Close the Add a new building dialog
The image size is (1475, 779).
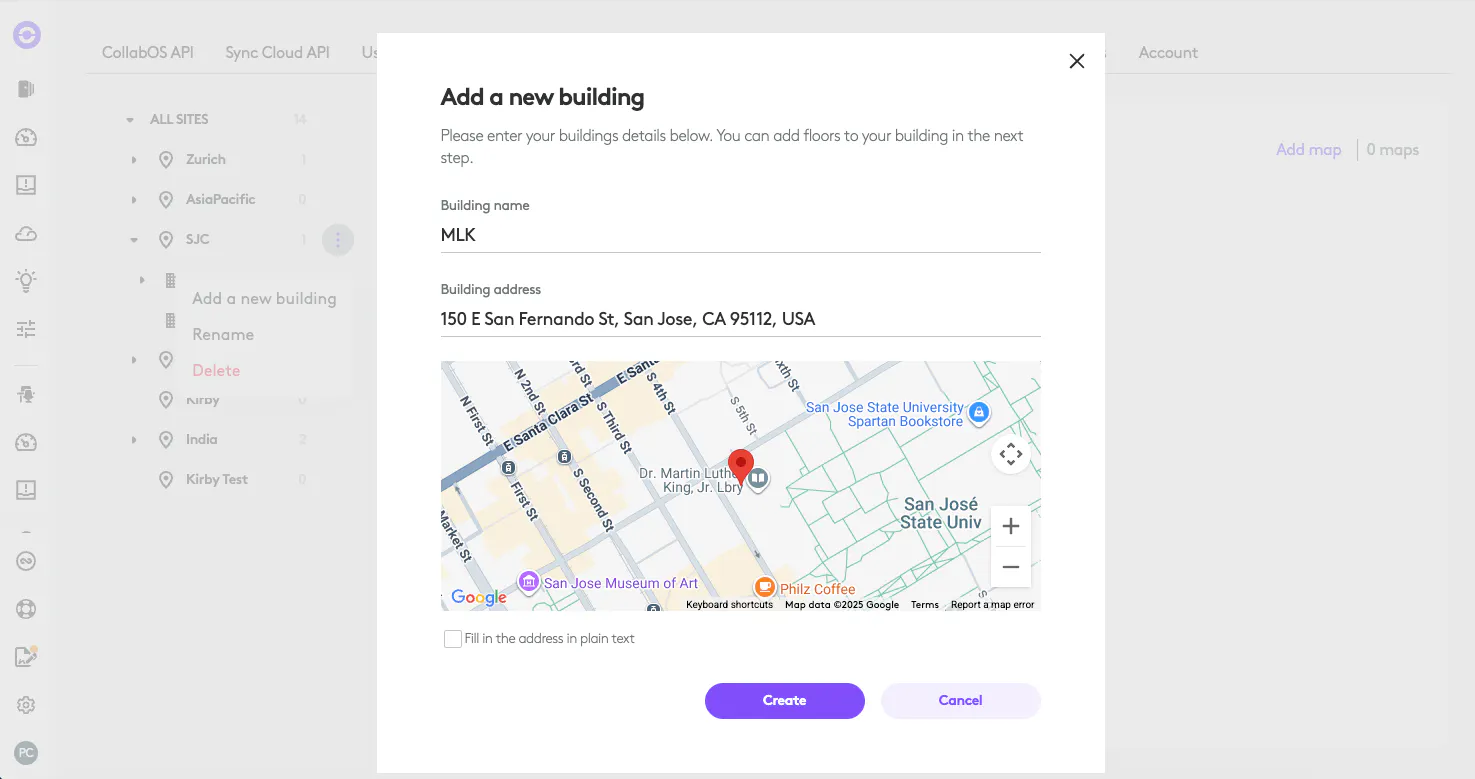pos(1076,61)
